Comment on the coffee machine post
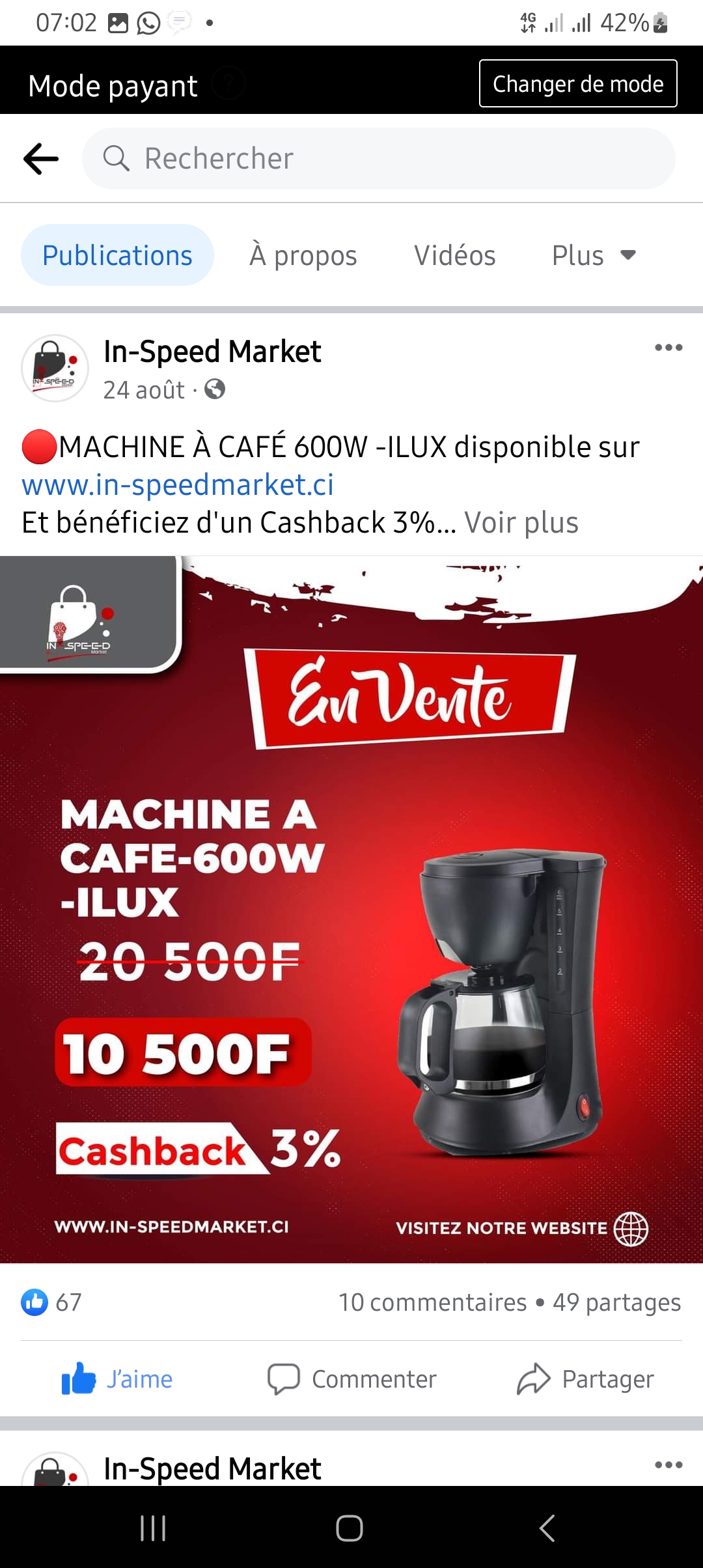703x1568 pixels. click(x=351, y=1379)
